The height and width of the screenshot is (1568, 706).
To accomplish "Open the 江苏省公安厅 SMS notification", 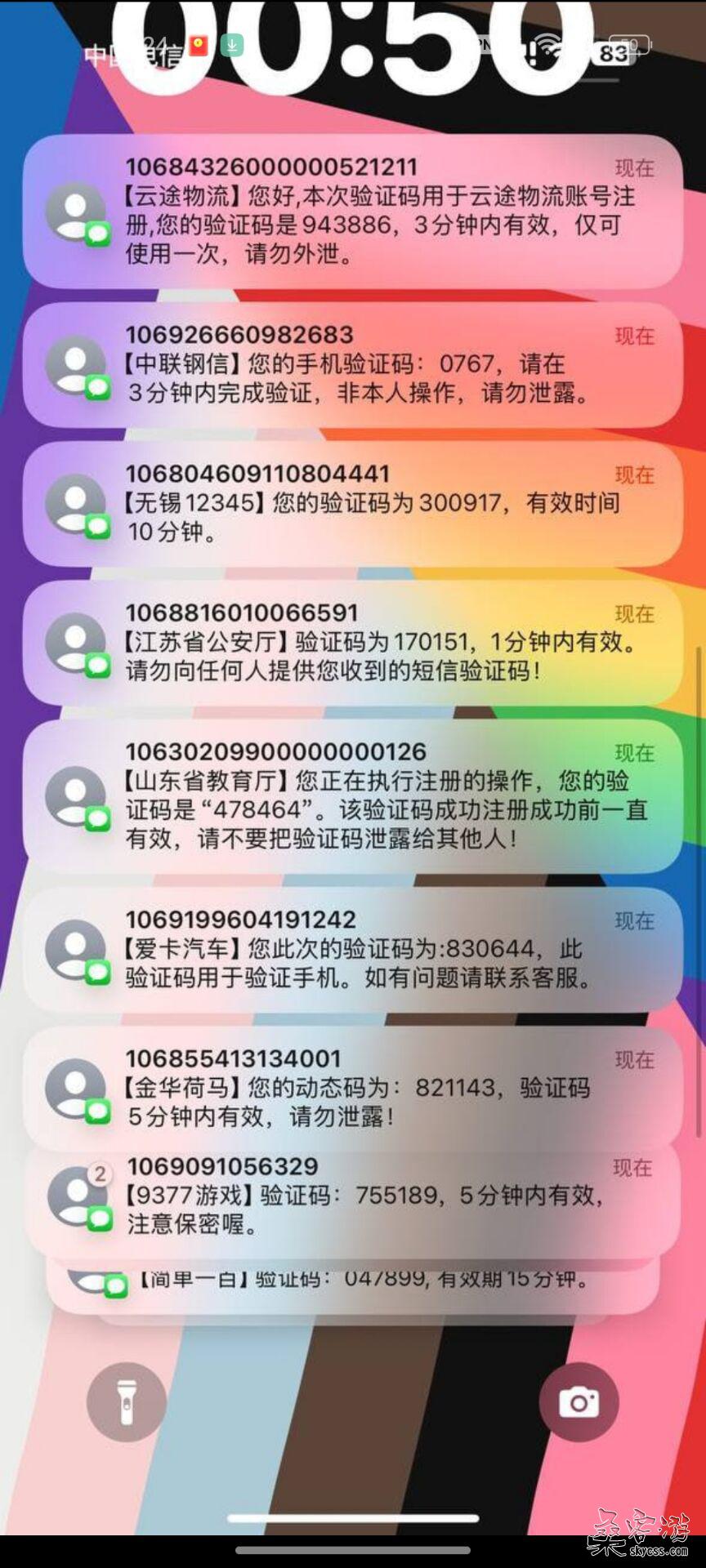I will [x=353, y=643].
